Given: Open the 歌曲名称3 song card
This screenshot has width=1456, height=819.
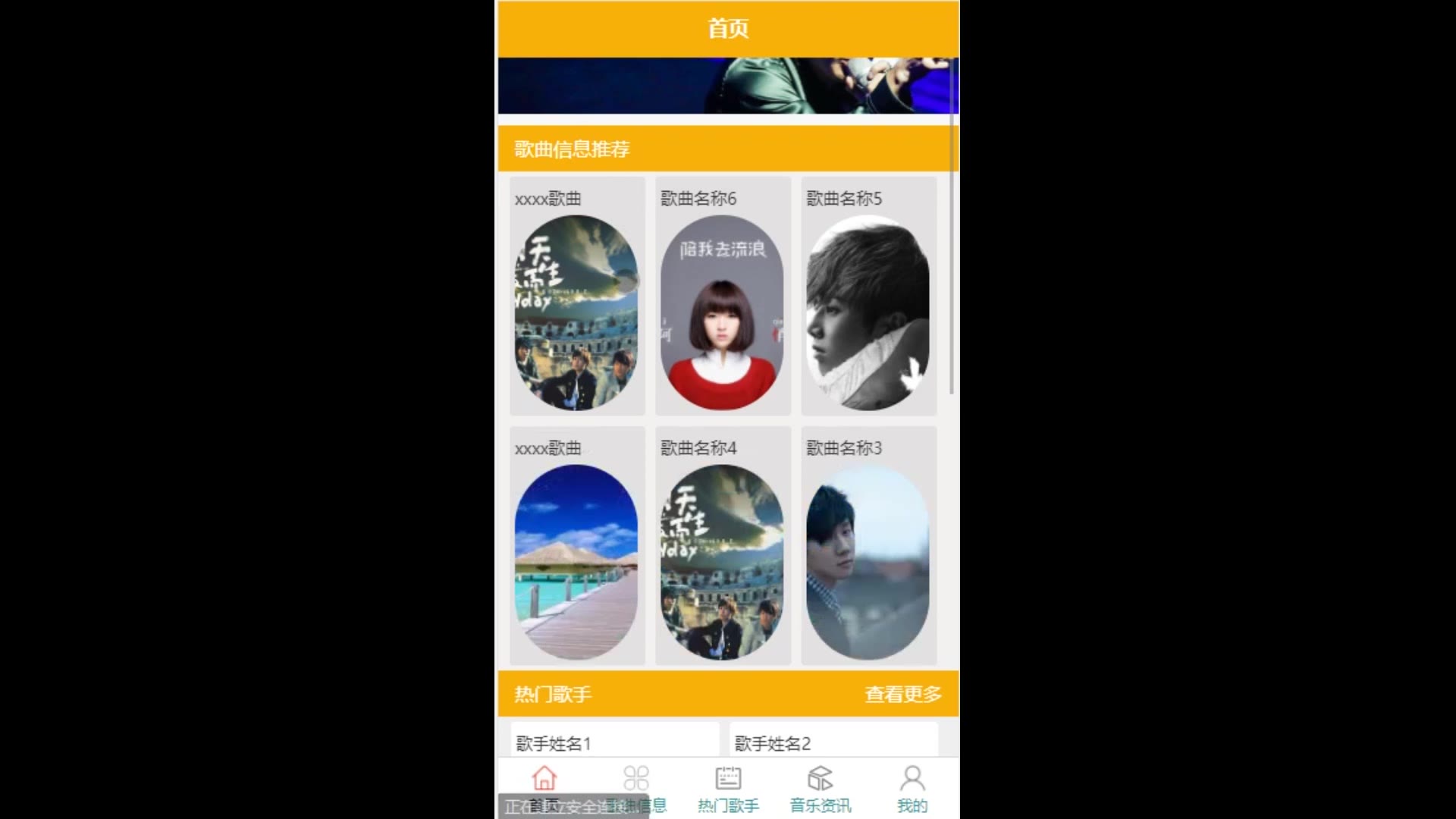Looking at the screenshot, I should pos(868,561).
